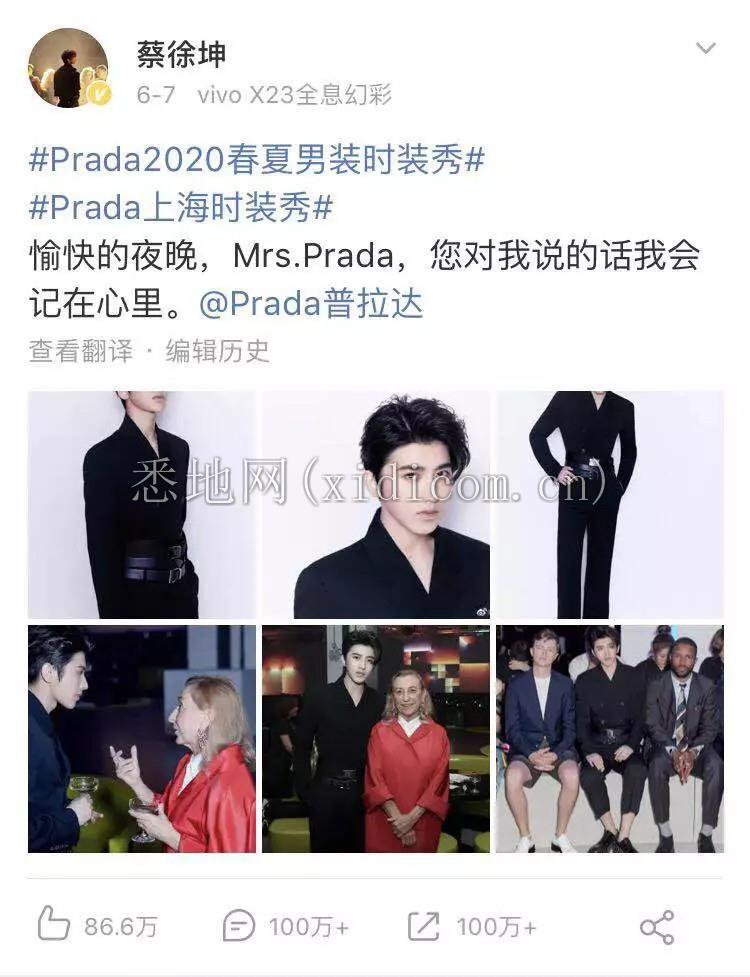The width and height of the screenshot is (750, 977).
Task: Open hashtag #Prada2020春夏男装时装秀#
Action: [x=257, y=160]
